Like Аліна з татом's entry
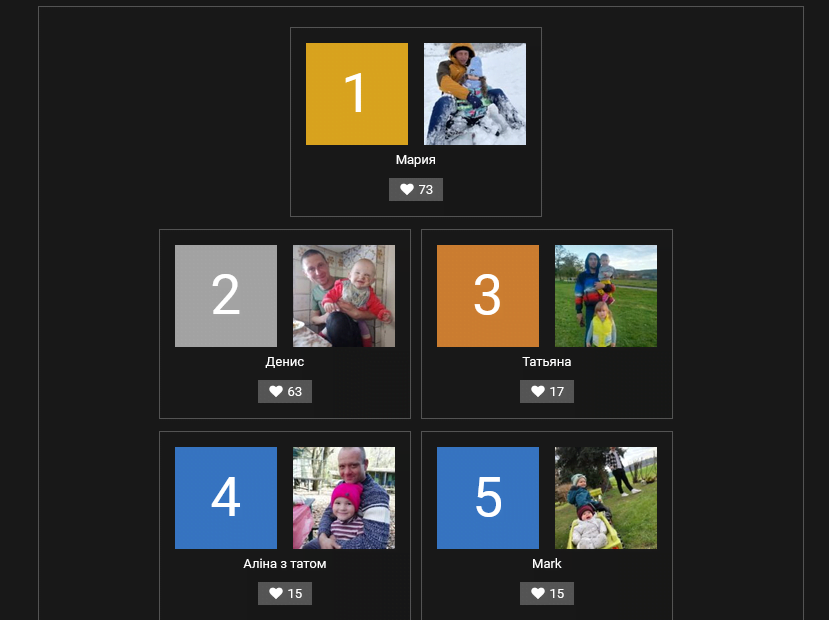 click(284, 594)
